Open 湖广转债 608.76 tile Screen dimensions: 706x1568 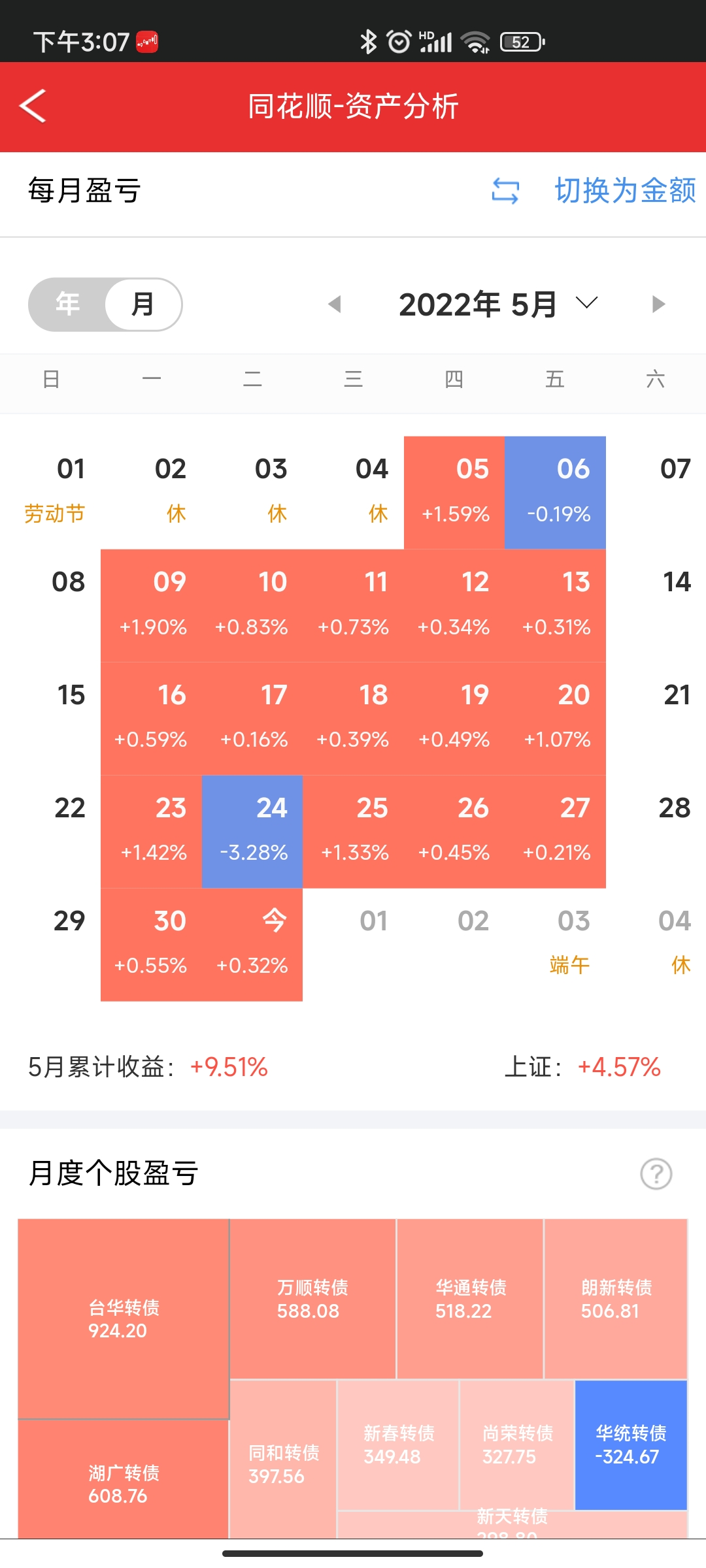coord(124,1483)
